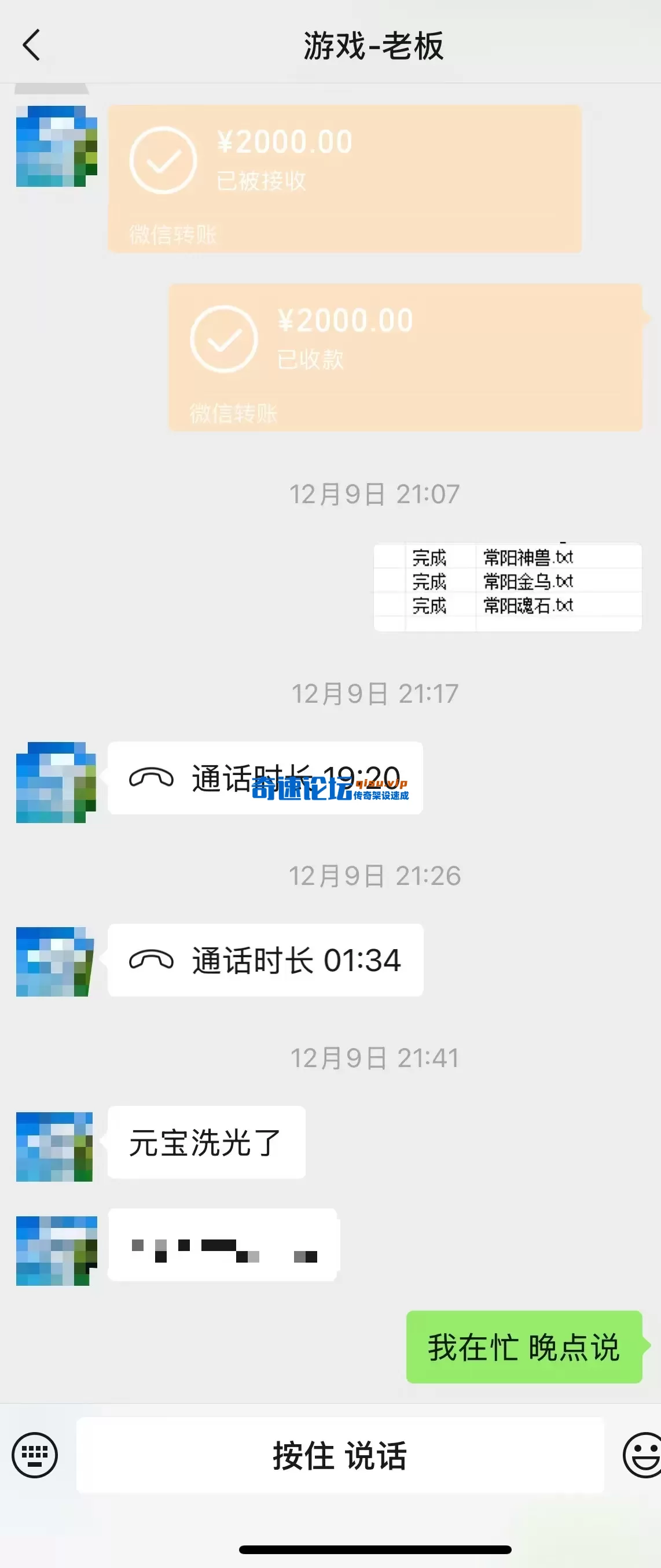Tap the avatar next to the 01:34 call
Viewport: 661px width, 1568px height.
[x=55, y=961]
